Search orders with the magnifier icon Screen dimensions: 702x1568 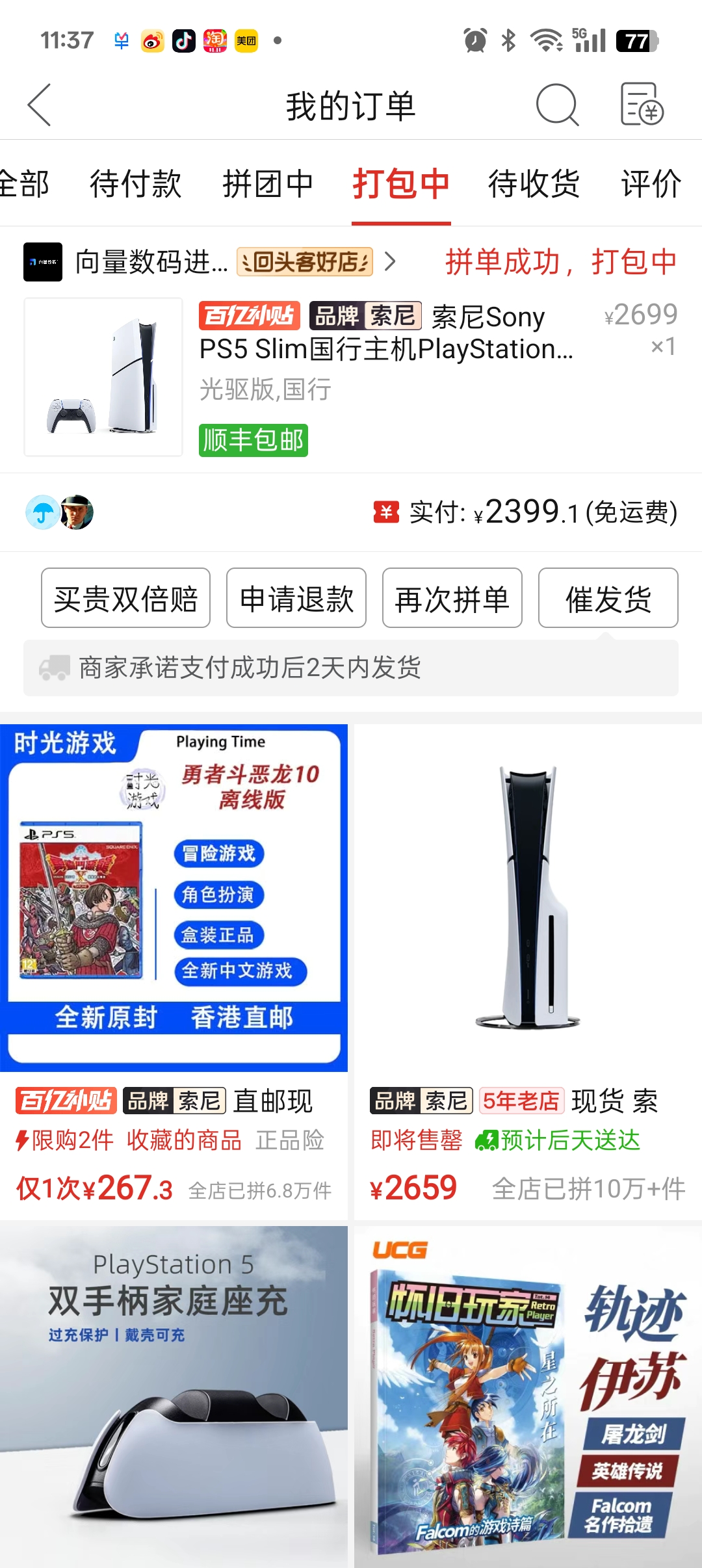[557, 105]
